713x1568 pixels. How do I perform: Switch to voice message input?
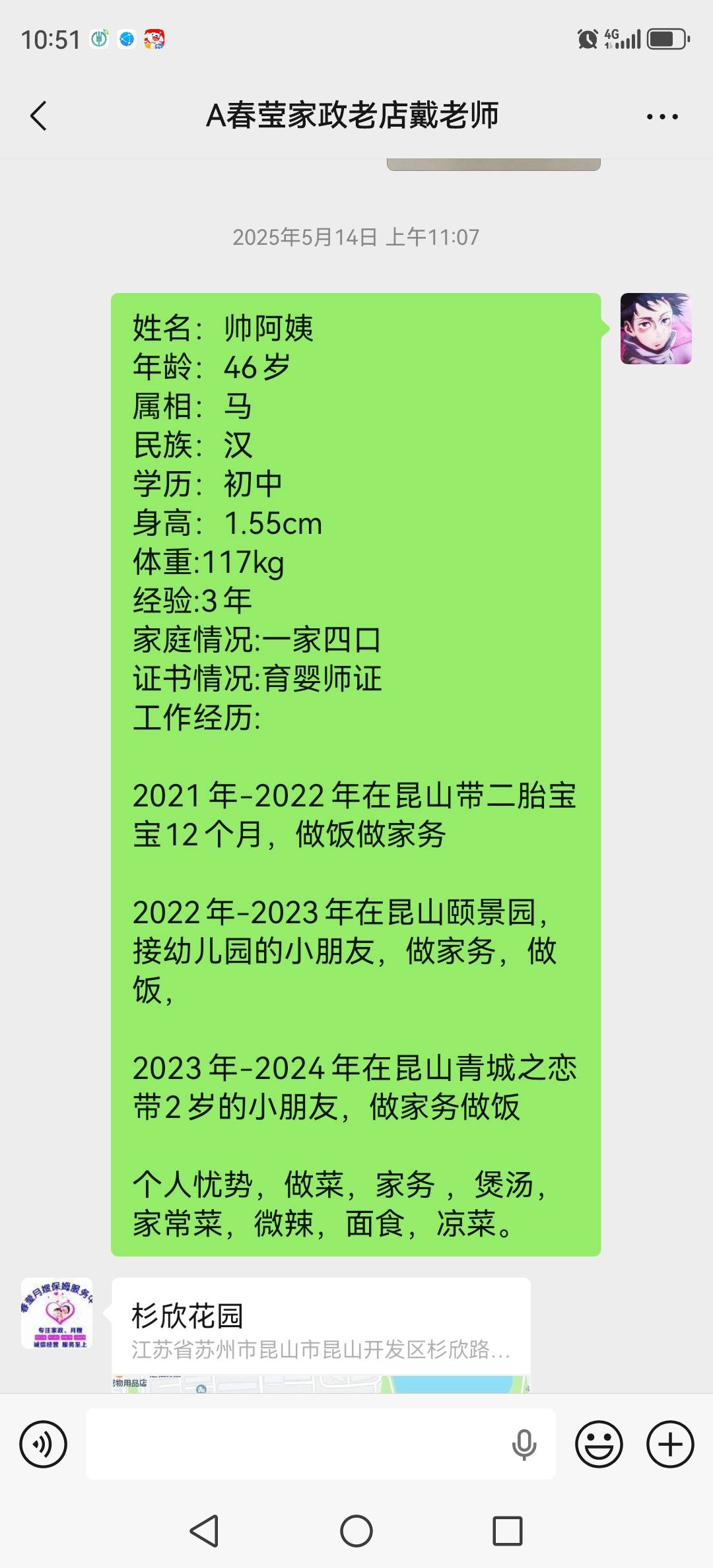point(44,1445)
